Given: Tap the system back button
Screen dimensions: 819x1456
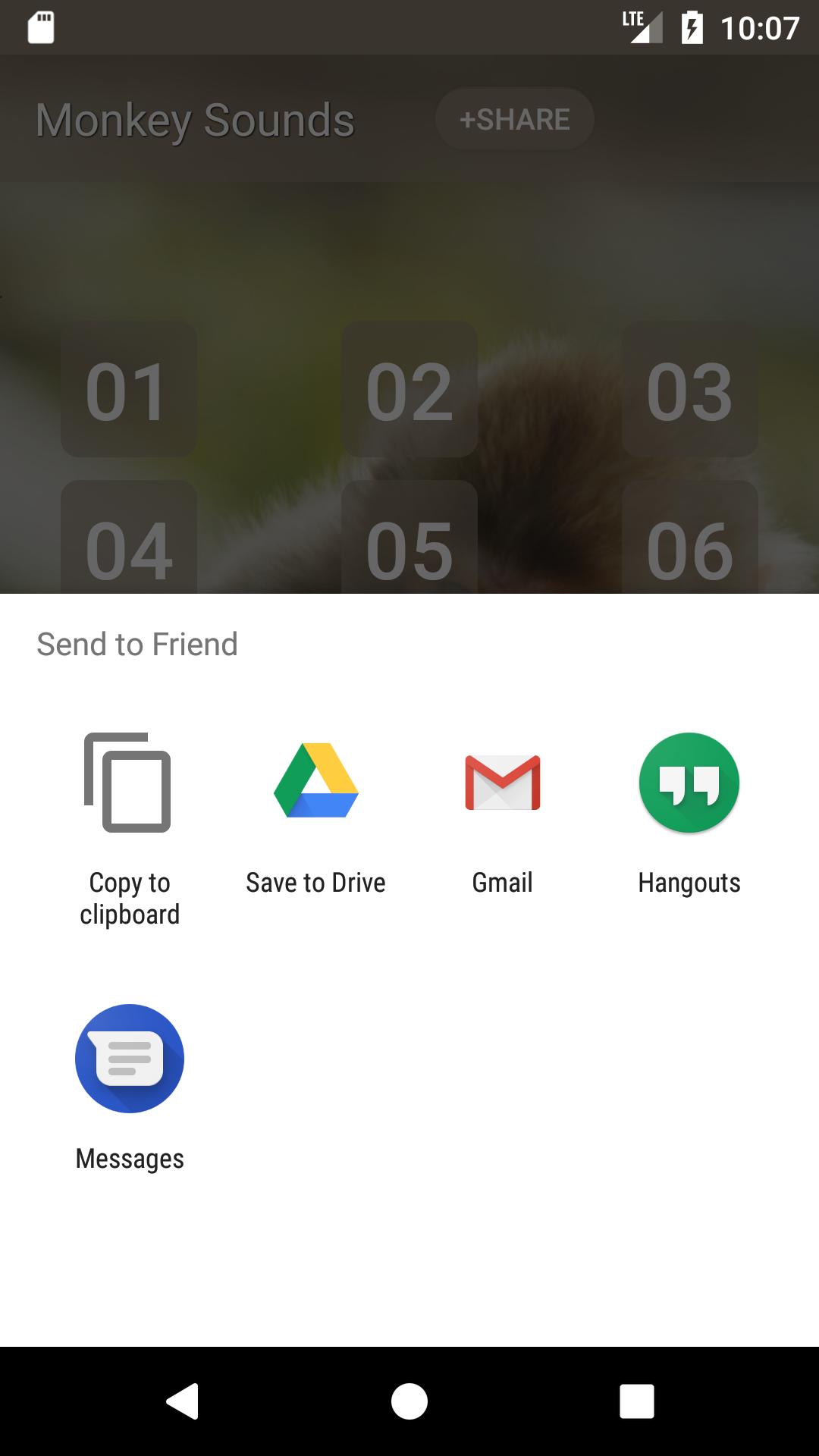Looking at the screenshot, I should [182, 1401].
